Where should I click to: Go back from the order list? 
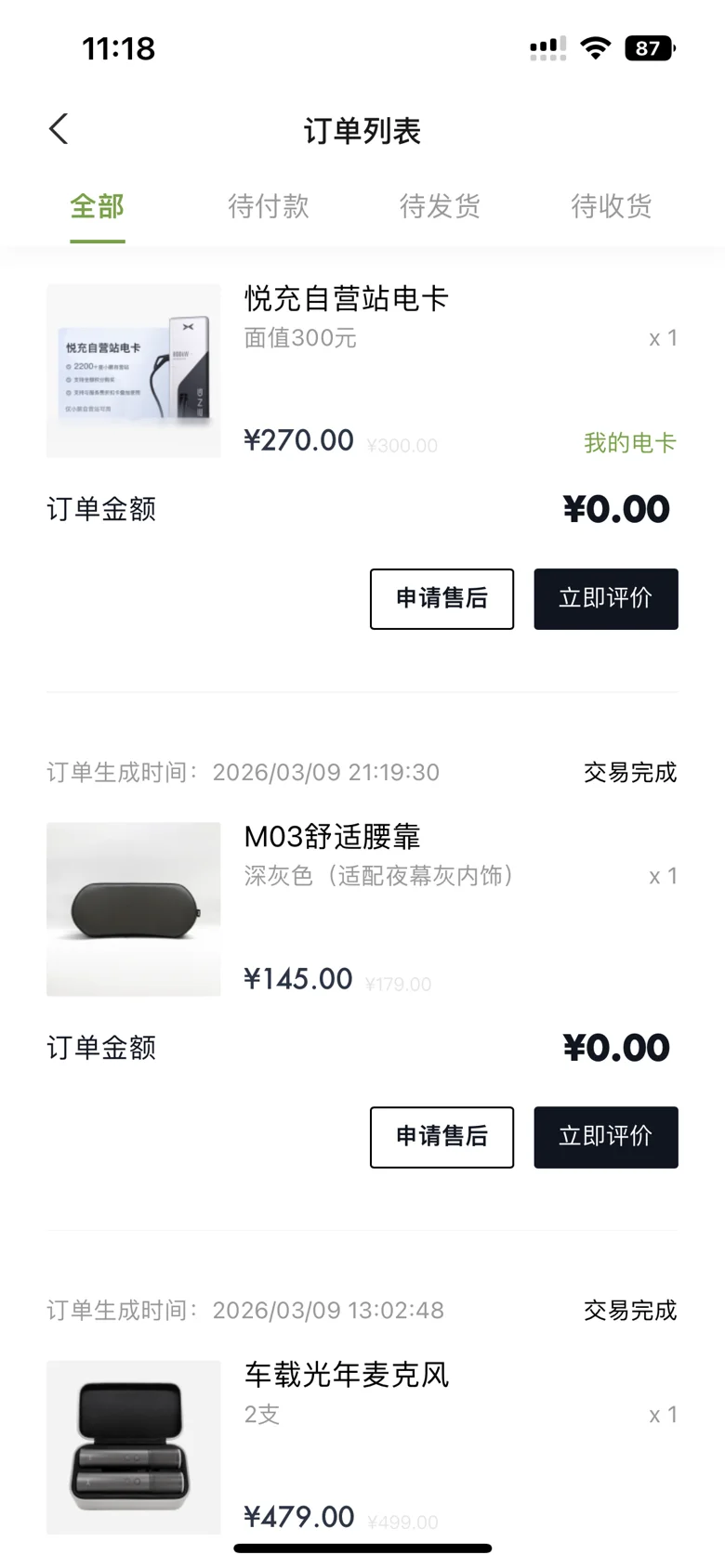coord(59,129)
